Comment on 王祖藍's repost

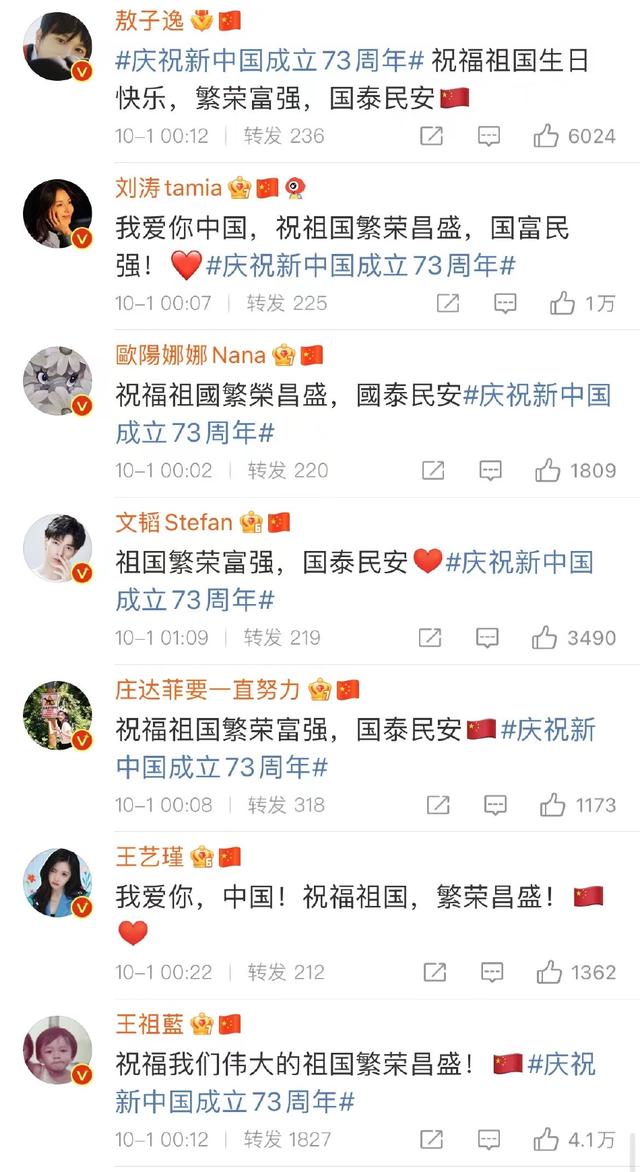[491, 1139]
